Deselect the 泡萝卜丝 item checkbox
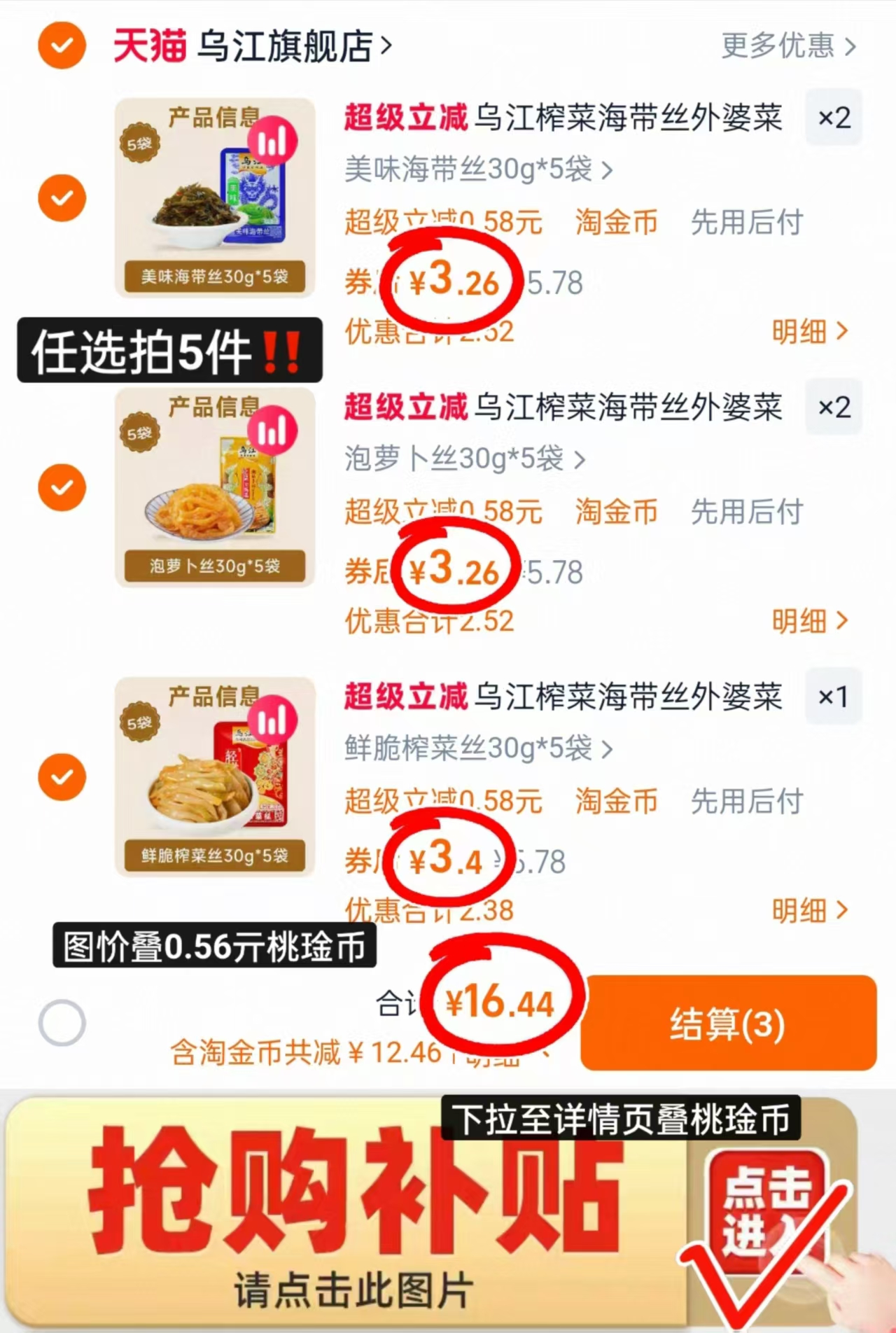Image resolution: width=896 pixels, height=1333 pixels. click(62, 487)
